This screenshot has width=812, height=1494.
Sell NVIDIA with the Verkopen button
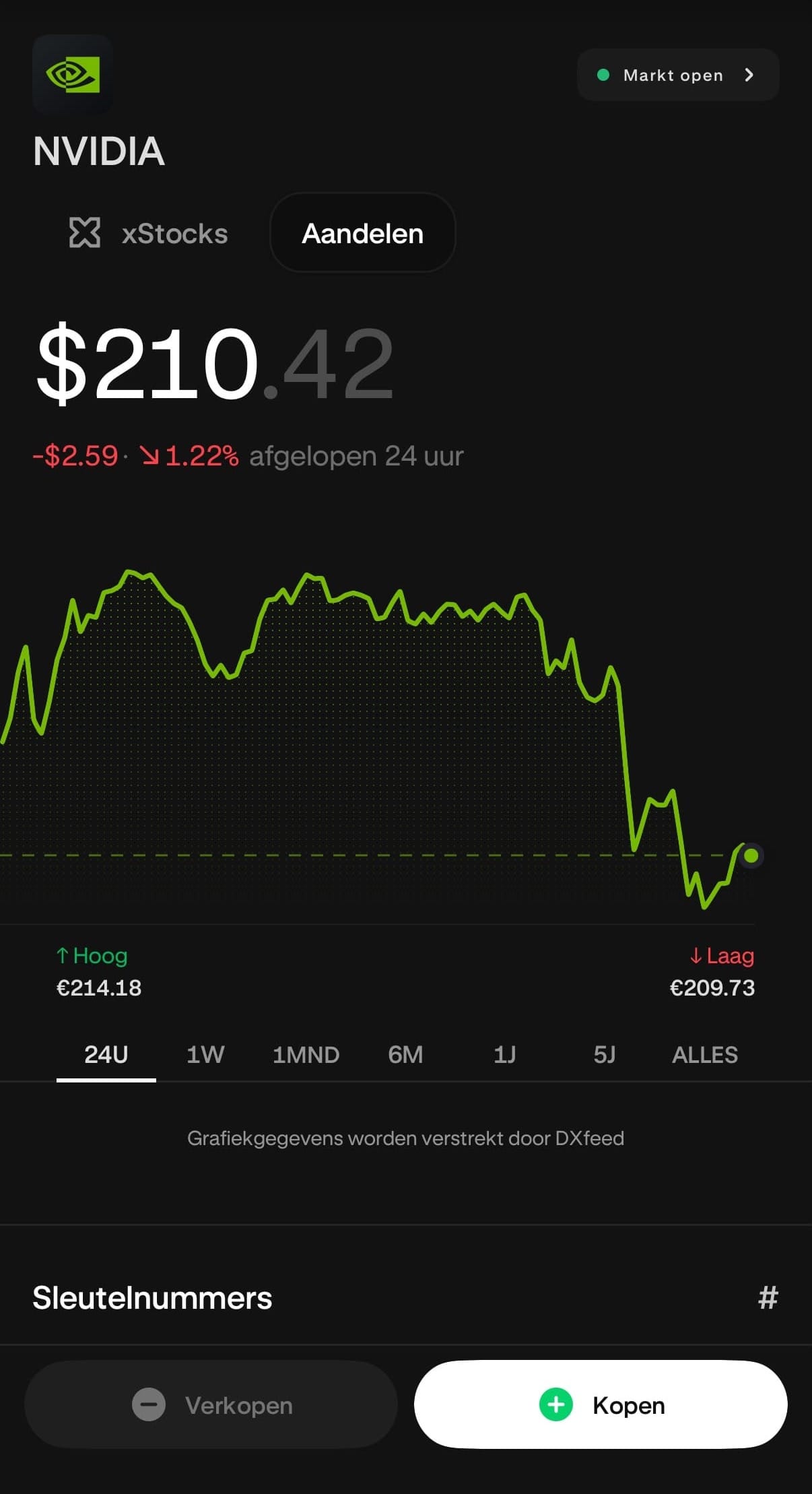tap(211, 1404)
